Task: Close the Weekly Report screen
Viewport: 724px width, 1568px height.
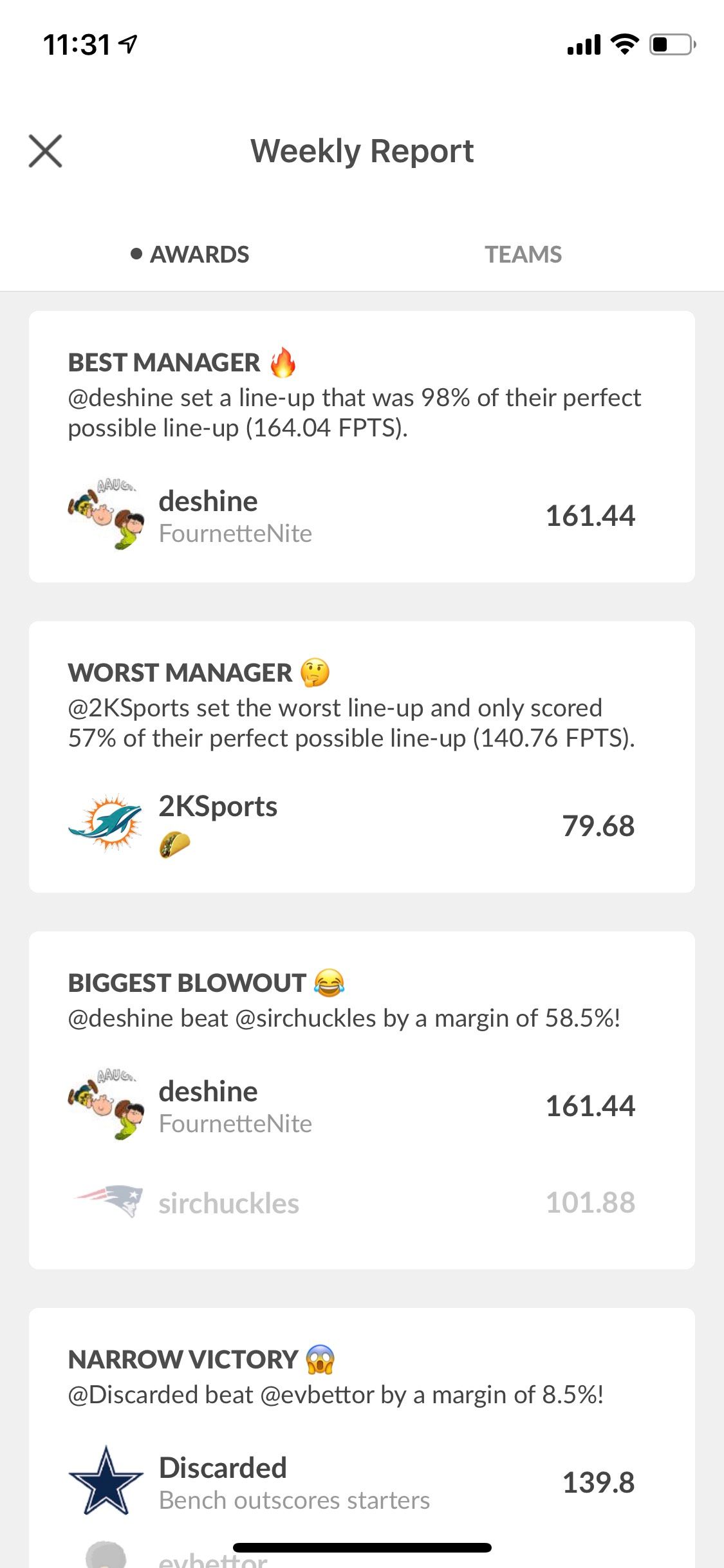Action: (x=46, y=151)
